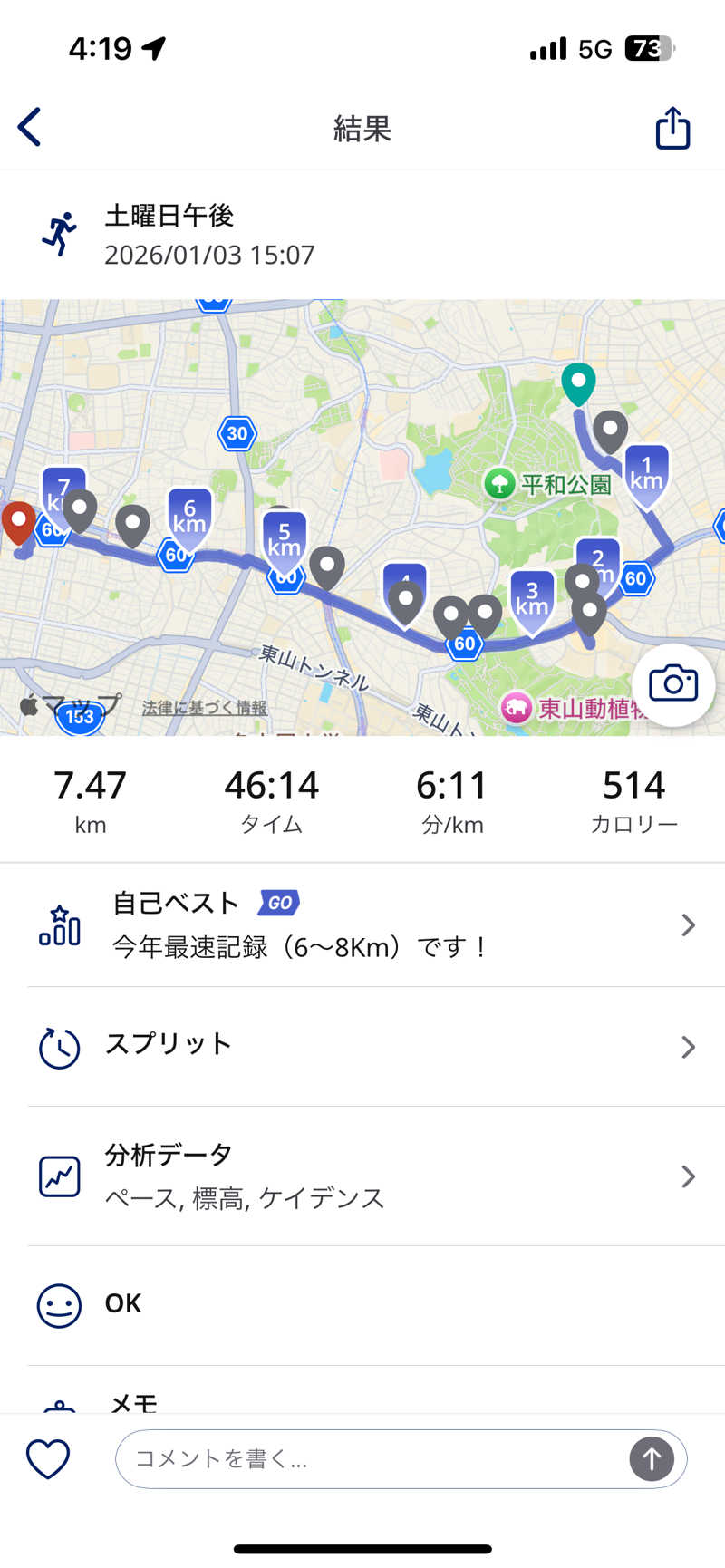
Task: Favorite this run with the heart icon
Action: pos(47,1459)
